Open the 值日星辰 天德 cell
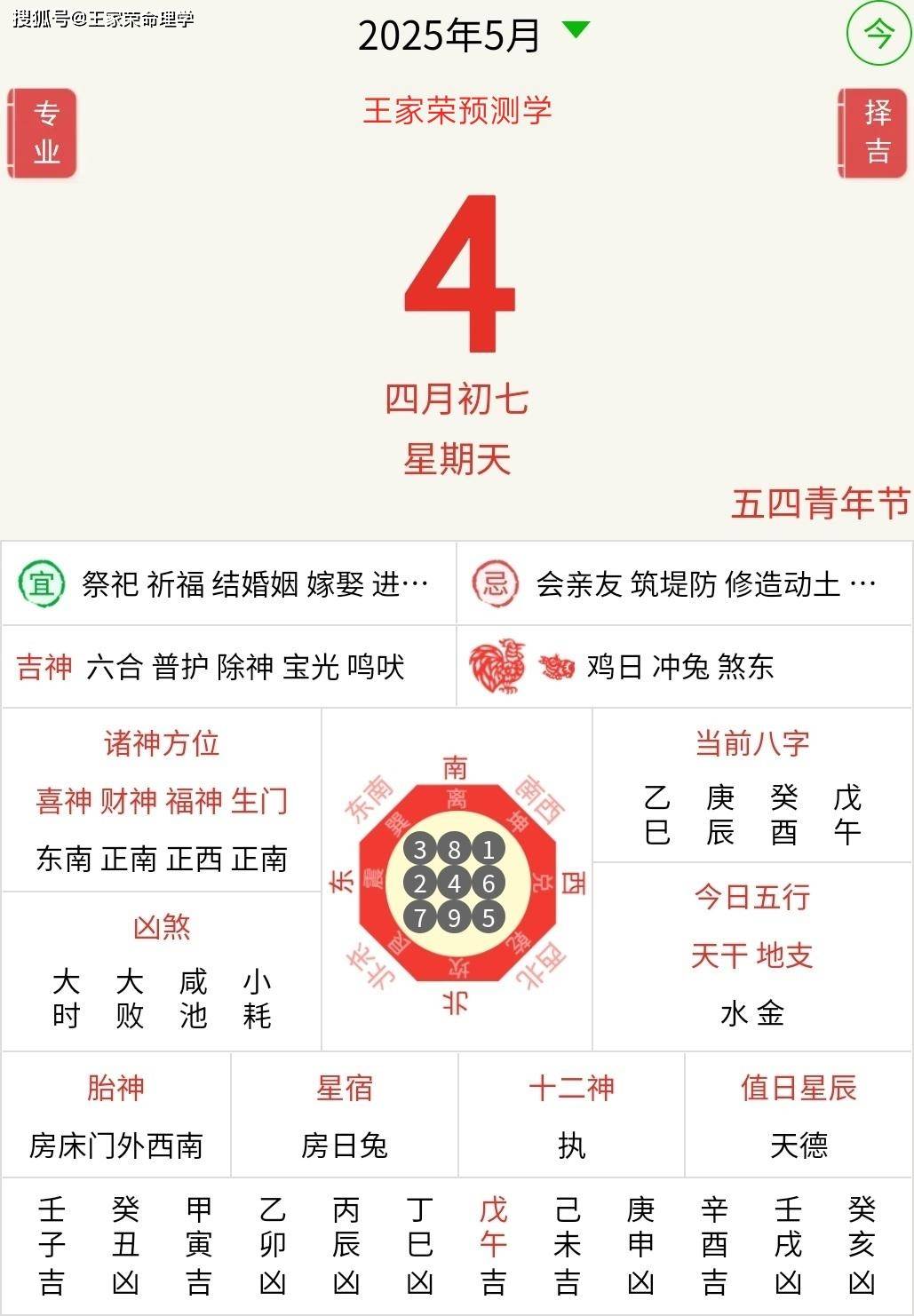Viewport: 914px width, 1316px height. click(799, 1116)
